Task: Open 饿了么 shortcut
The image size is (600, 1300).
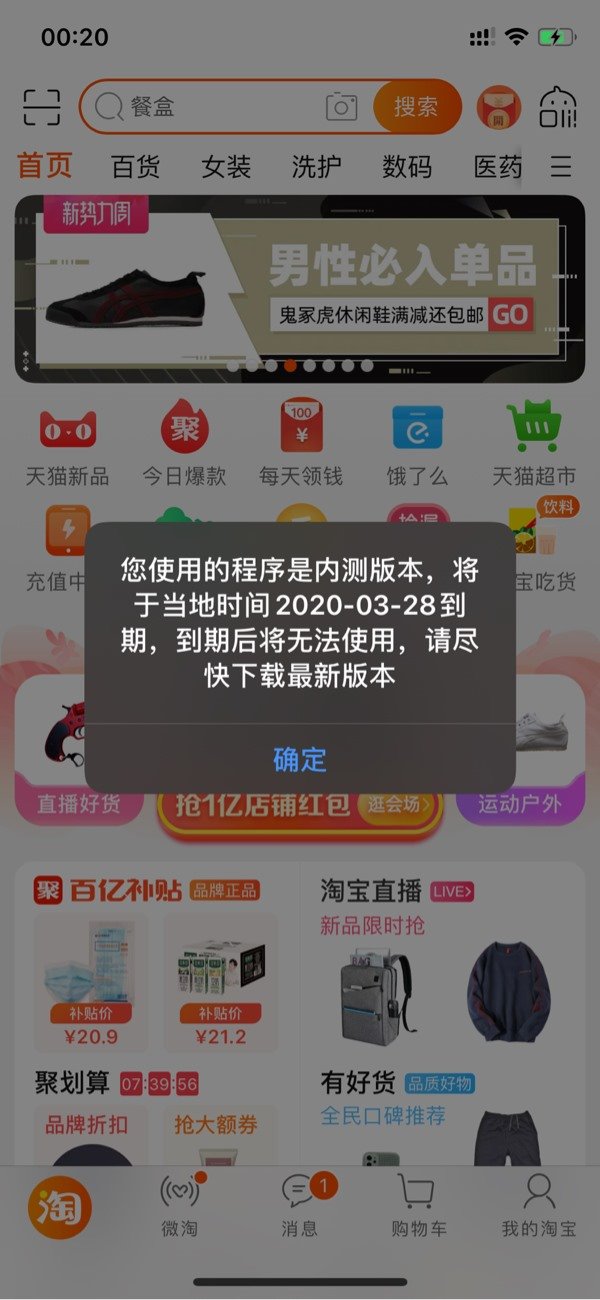Action: coord(417,445)
